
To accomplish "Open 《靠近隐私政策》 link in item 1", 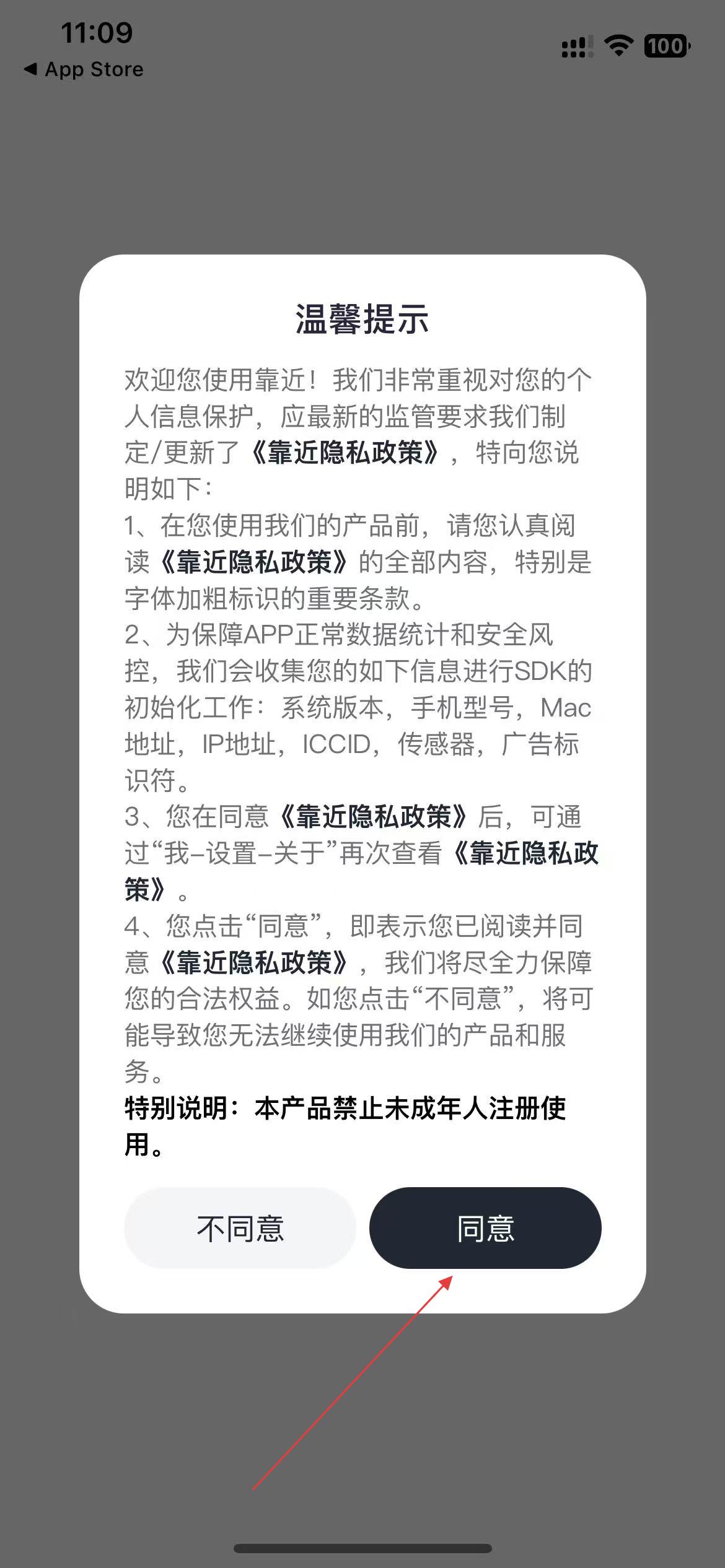I will [x=254, y=562].
